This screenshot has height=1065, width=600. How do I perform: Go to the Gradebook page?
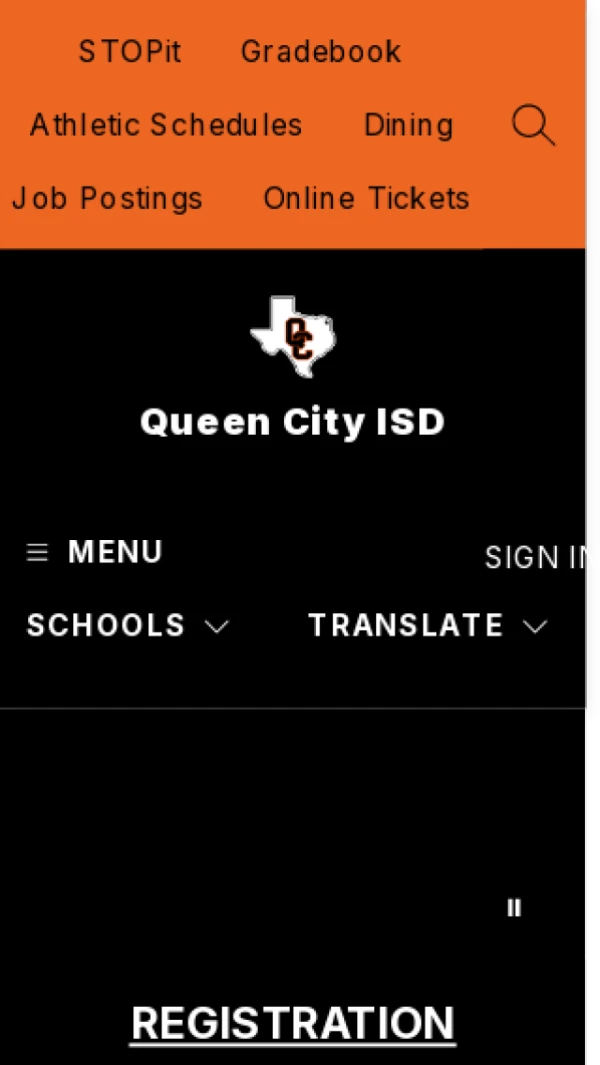[x=320, y=51]
